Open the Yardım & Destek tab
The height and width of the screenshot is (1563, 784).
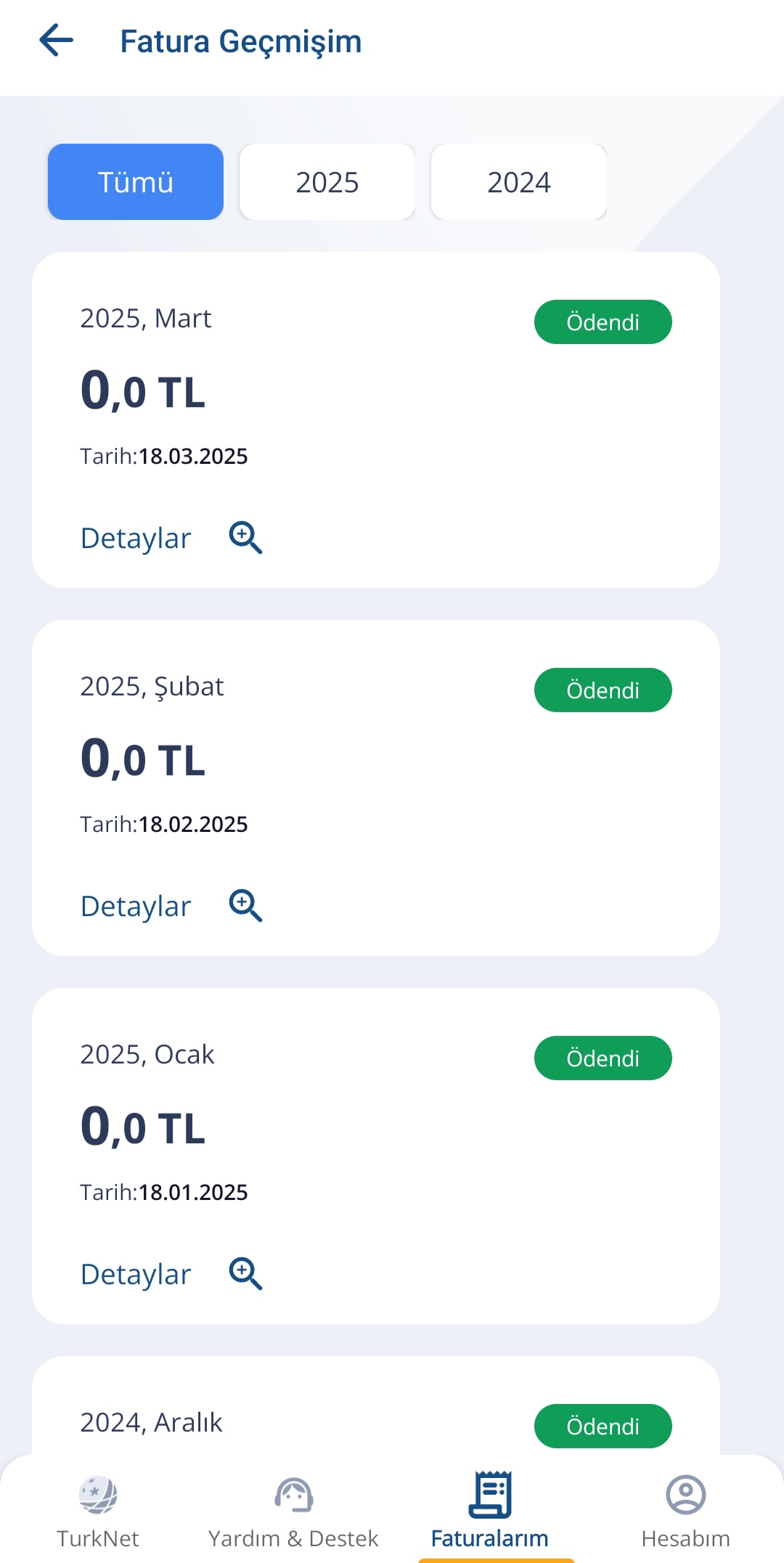[x=293, y=1511]
